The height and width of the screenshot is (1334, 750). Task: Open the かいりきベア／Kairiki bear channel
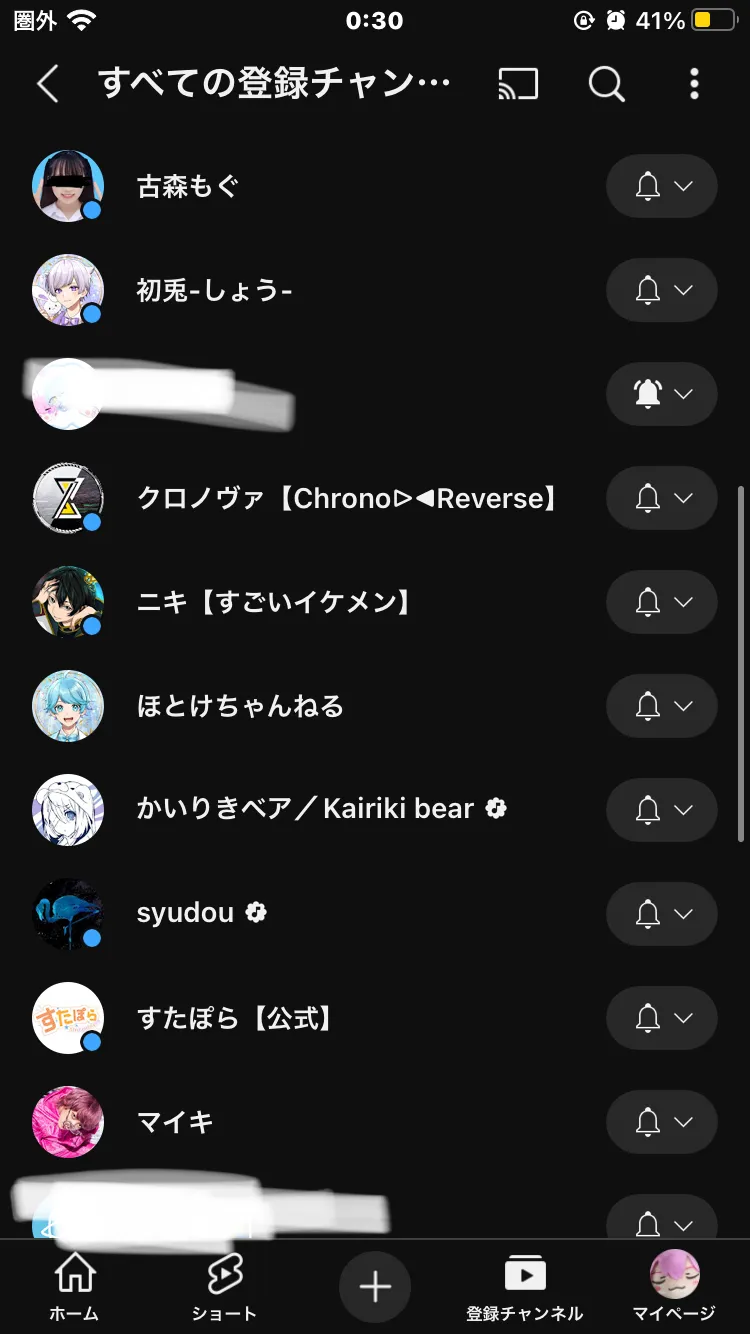click(305, 809)
